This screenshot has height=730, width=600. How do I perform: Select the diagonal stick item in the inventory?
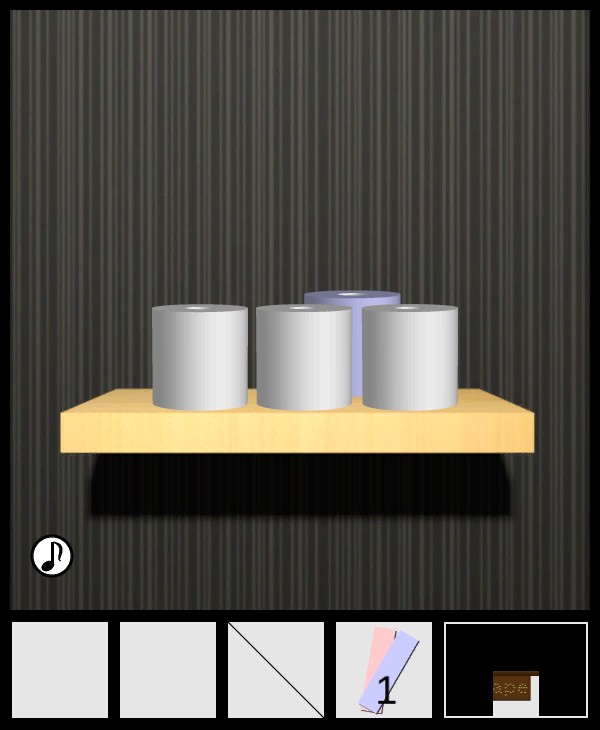pos(276,670)
